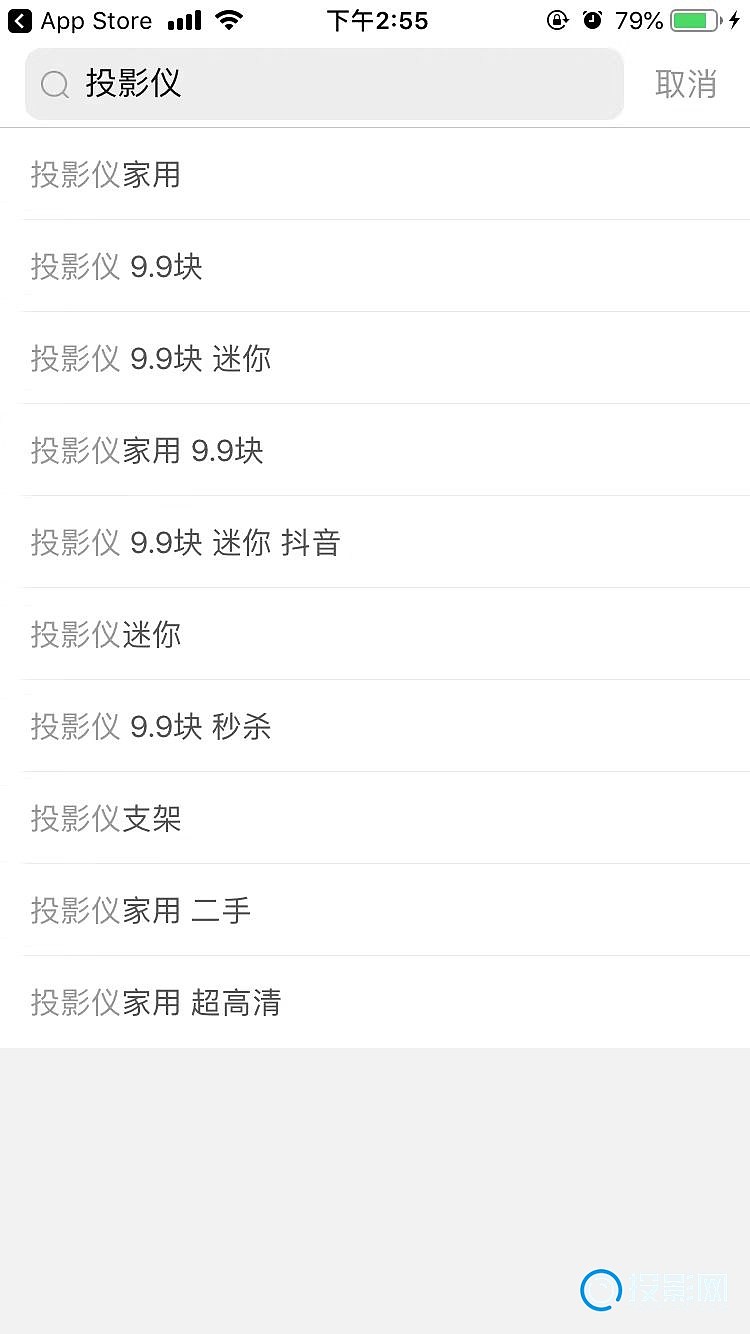Choose suggestion 投影仪家用 二手
This screenshot has width=750, height=1334.
coord(375,910)
